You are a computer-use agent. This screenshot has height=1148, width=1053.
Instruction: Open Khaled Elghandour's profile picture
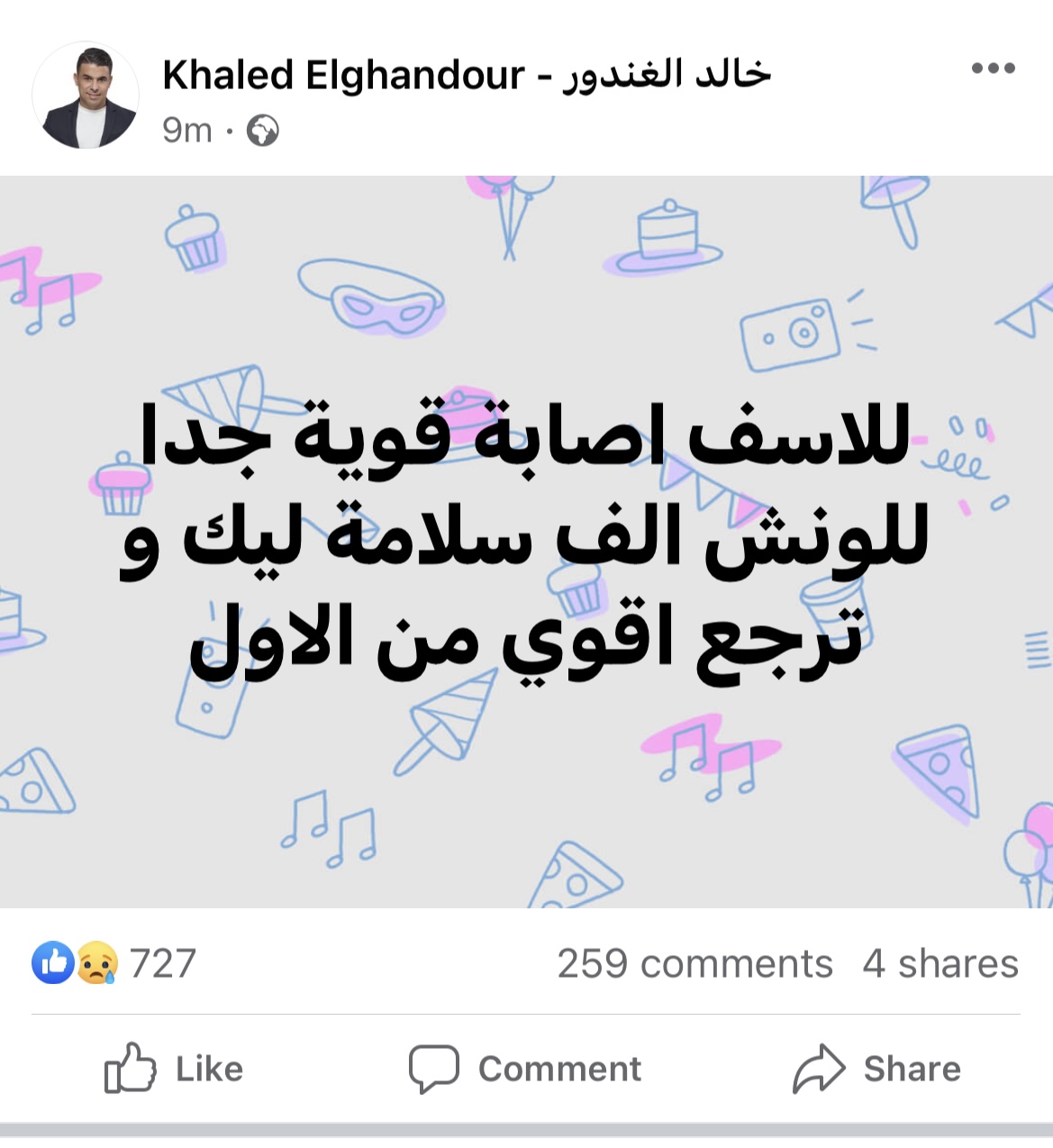[86, 96]
